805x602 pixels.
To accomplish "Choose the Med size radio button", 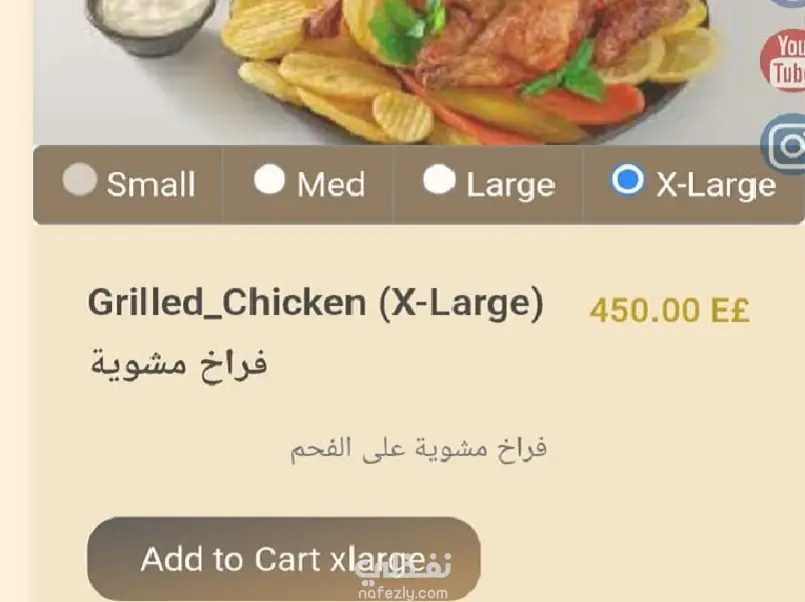I will point(269,180).
